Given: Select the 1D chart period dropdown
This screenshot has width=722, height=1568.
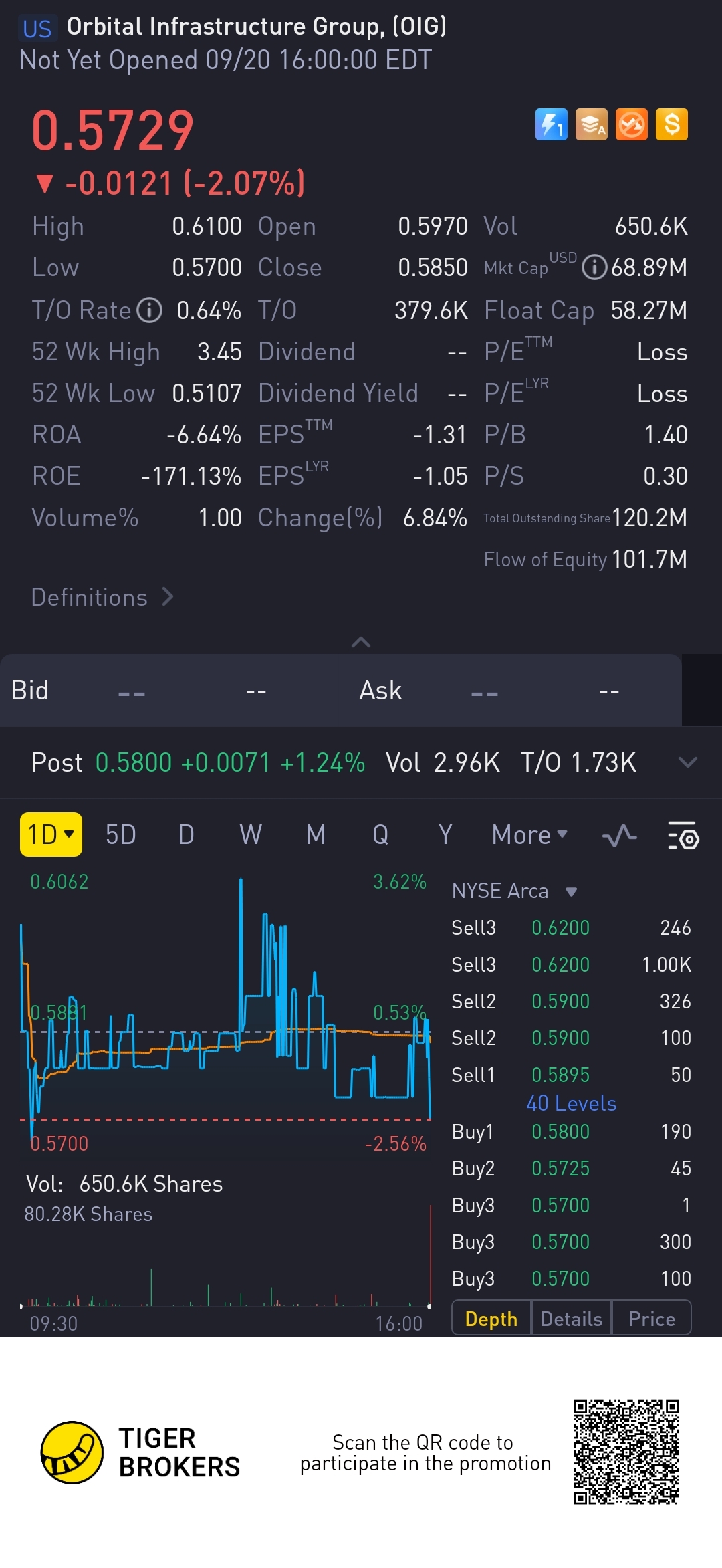Looking at the screenshot, I should 51,834.
